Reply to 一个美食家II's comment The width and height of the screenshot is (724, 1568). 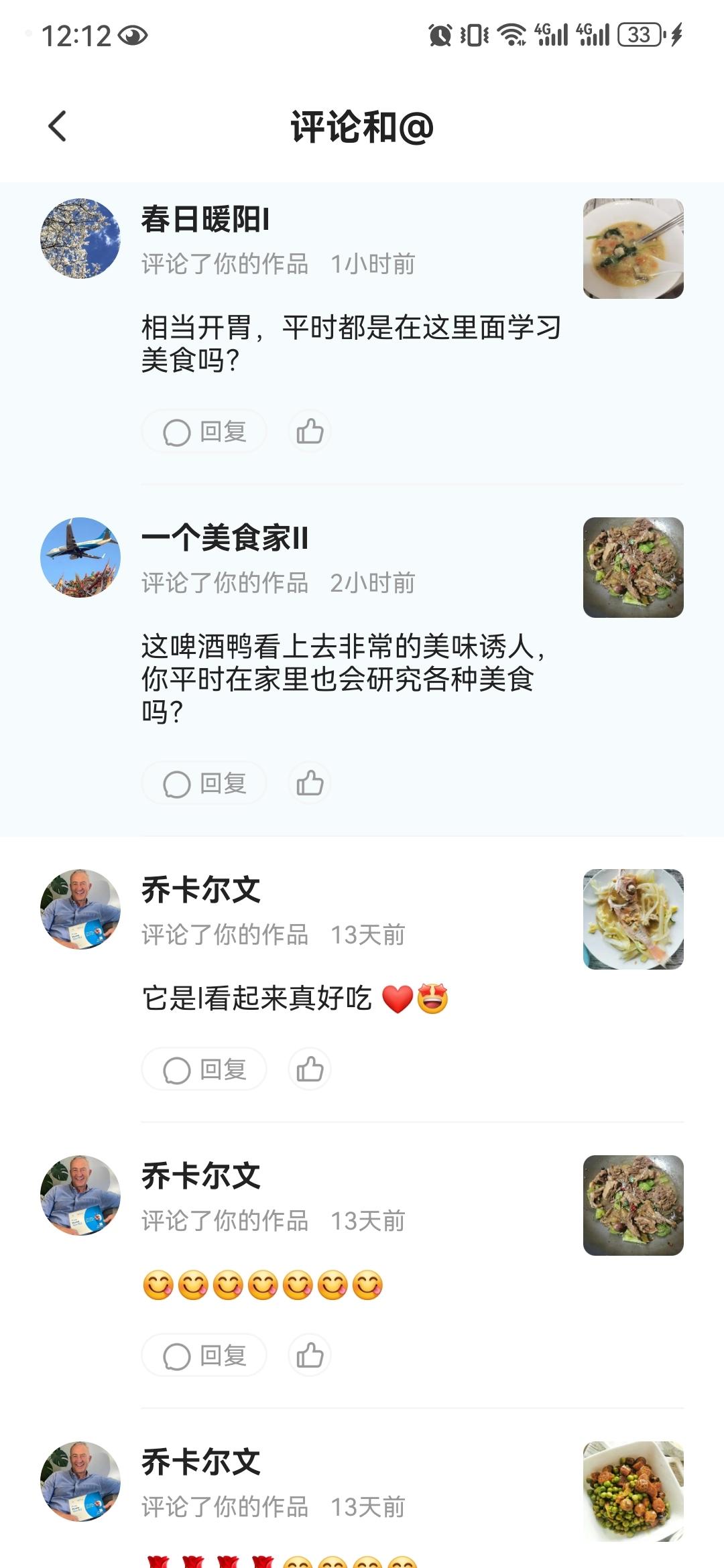tap(203, 783)
